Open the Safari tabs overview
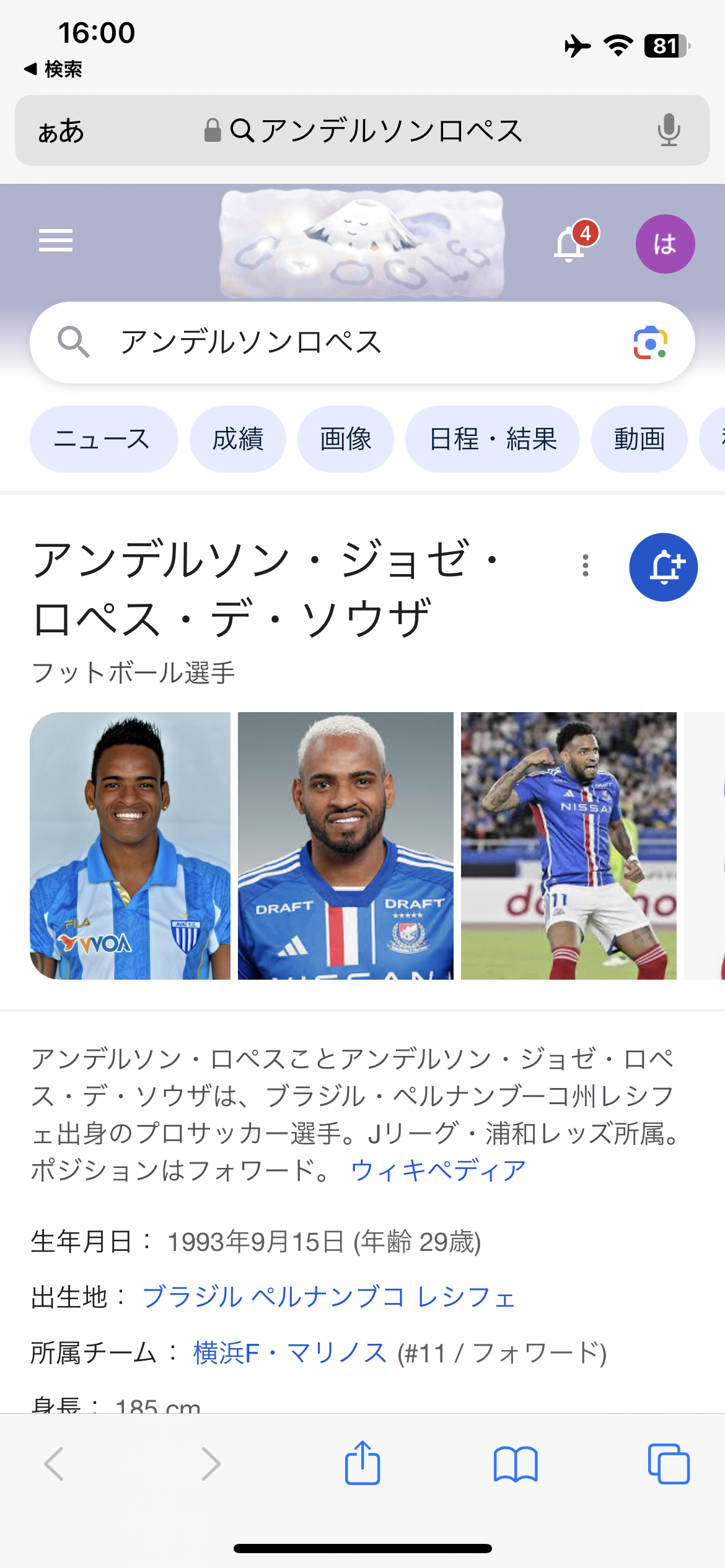725x1568 pixels. click(x=668, y=1463)
